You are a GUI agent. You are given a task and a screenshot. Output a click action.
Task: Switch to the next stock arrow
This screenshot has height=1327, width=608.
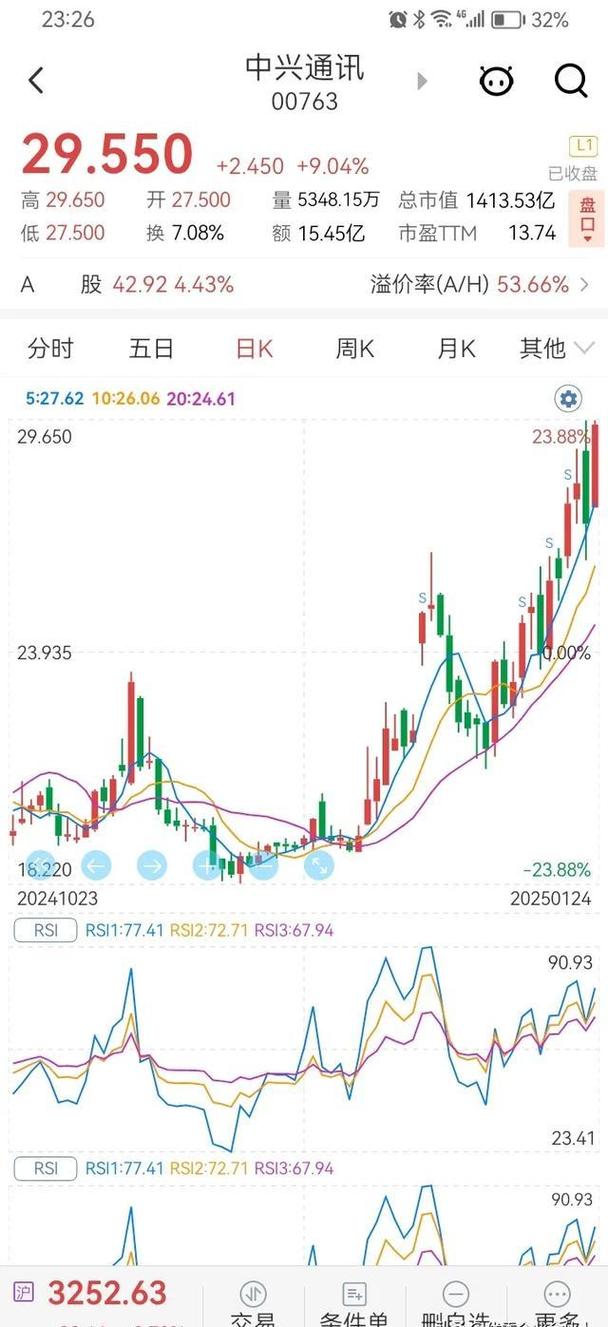pos(422,81)
